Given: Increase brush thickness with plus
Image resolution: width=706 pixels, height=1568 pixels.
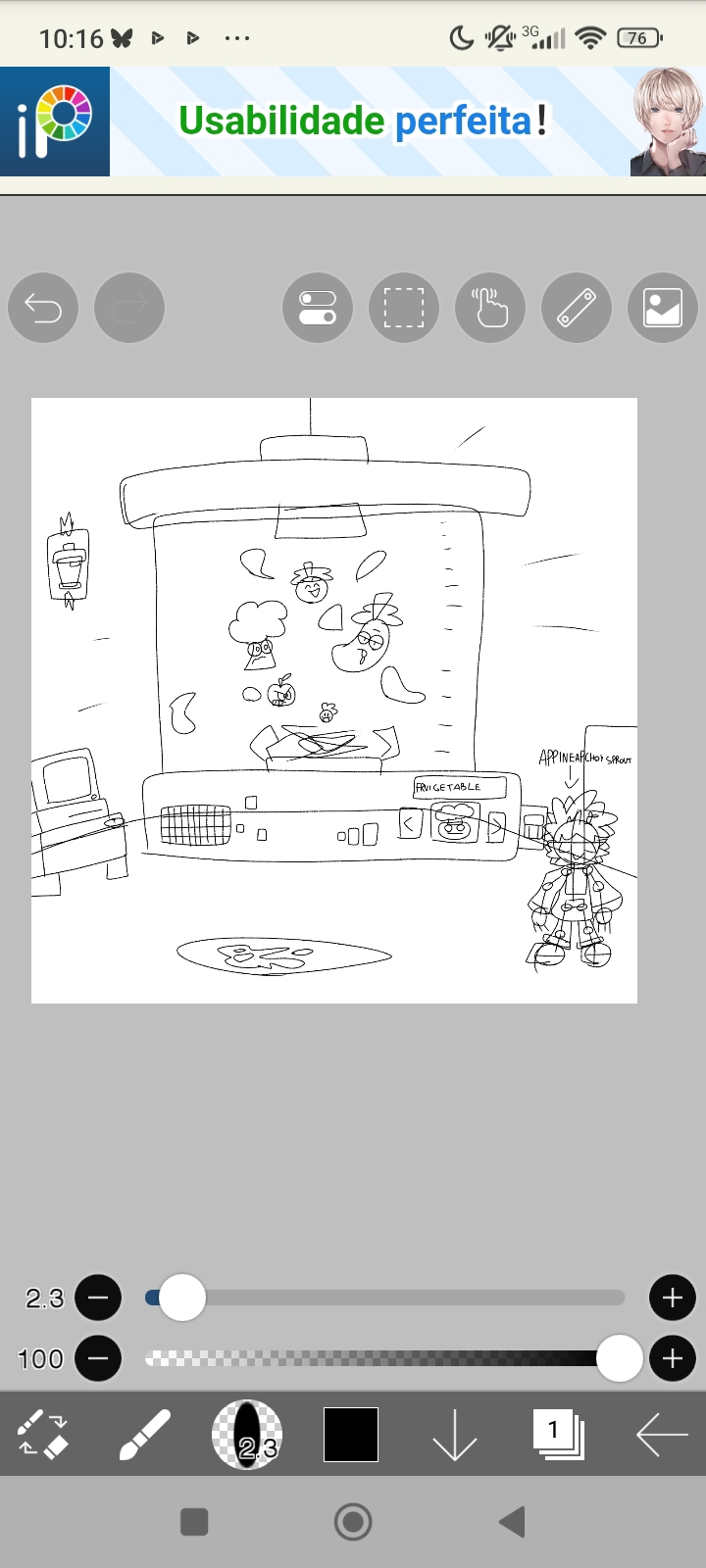Looking at the screenshot, I should 672,1298.
